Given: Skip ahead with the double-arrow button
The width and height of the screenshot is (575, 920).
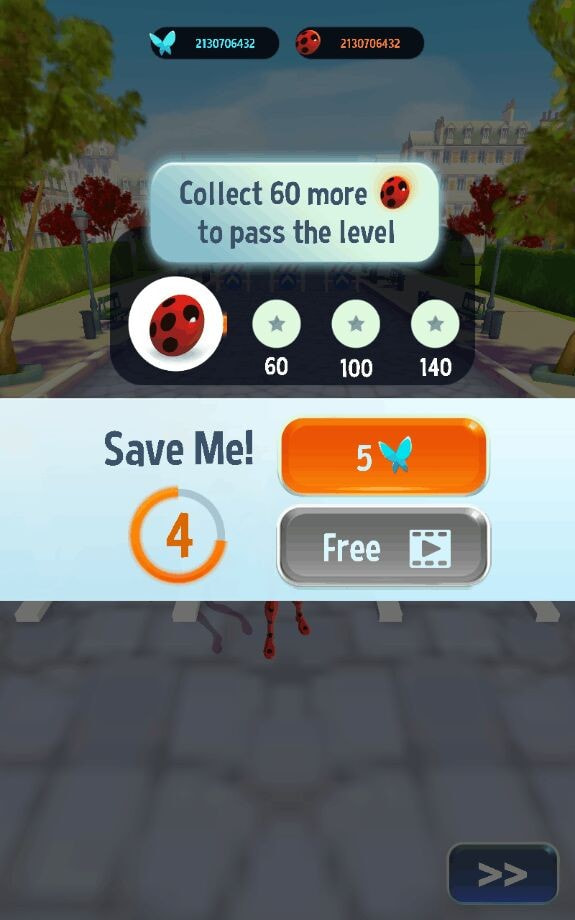Looking at the screenshot, I should 503,874.
